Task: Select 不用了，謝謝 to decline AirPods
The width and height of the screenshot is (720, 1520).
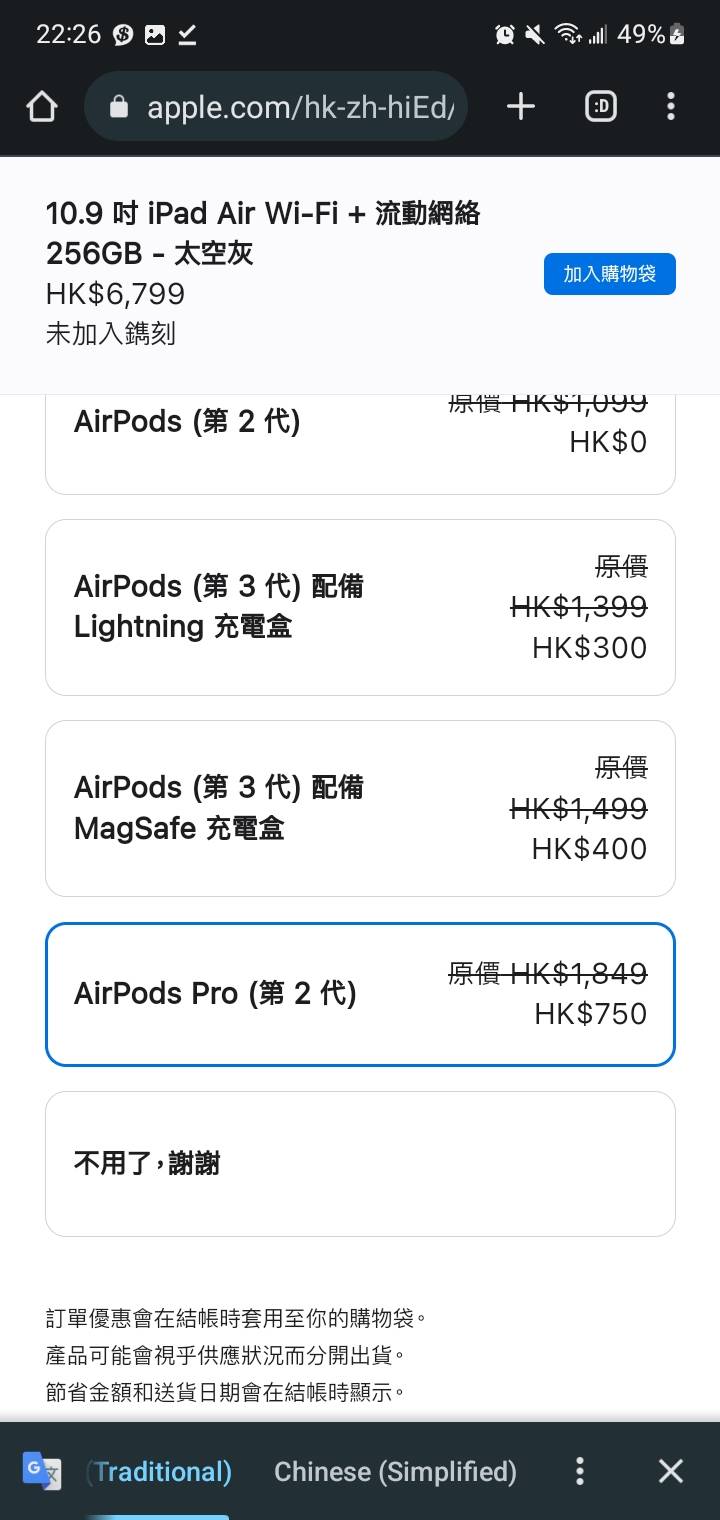Action: pos(360,1162)
